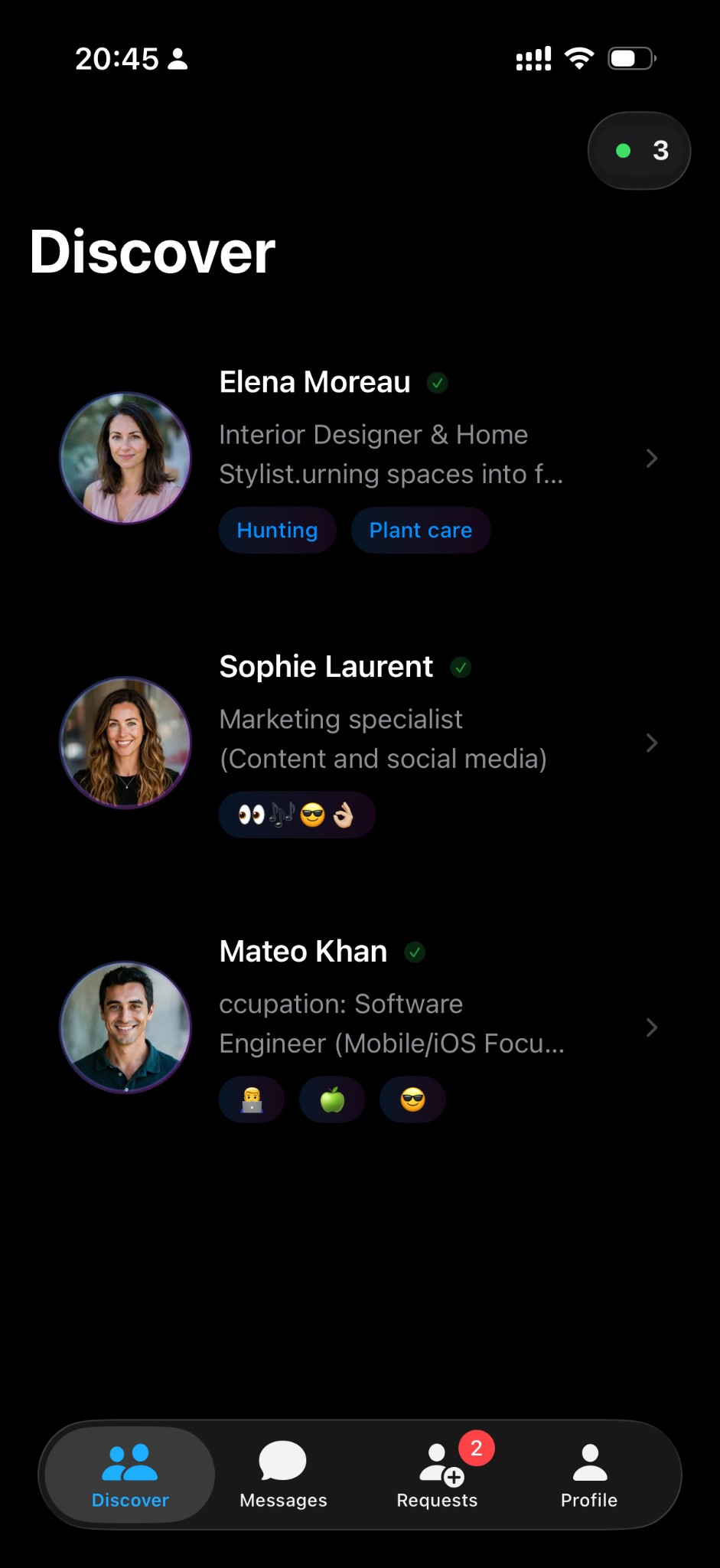
Task: Expand Elena Moreau's profile via the chevron
Action: pos(652,458)
